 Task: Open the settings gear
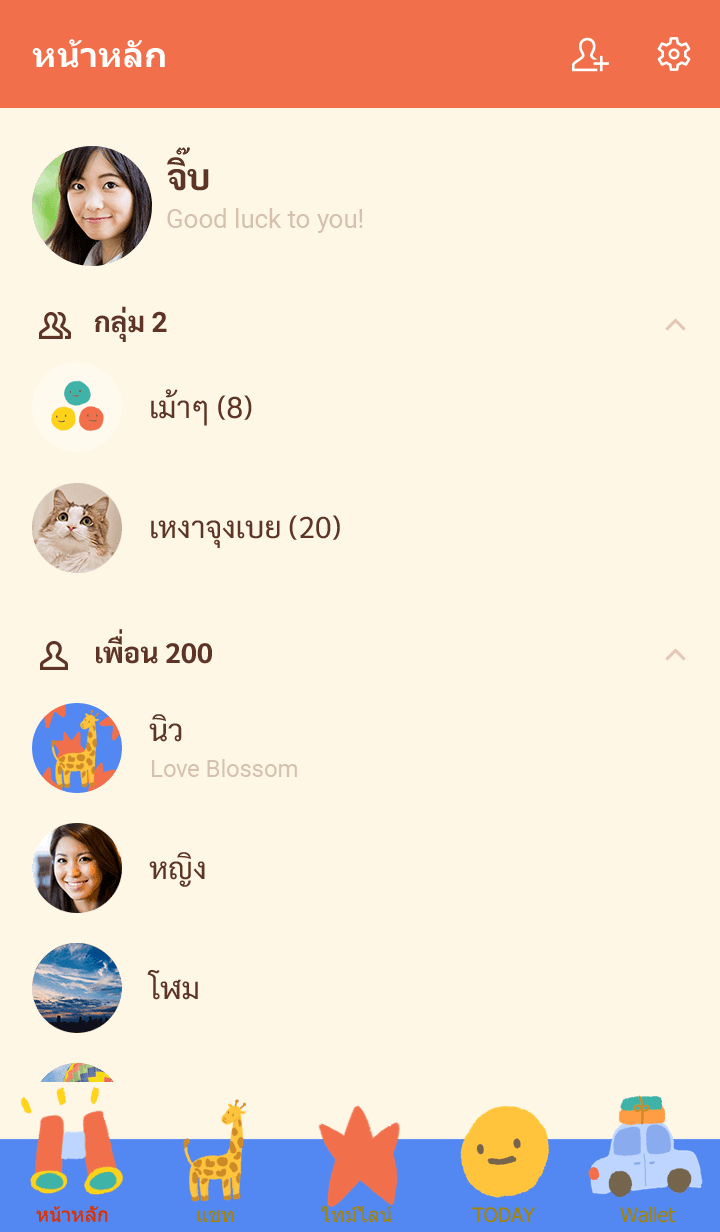click(x=673, y=55)
